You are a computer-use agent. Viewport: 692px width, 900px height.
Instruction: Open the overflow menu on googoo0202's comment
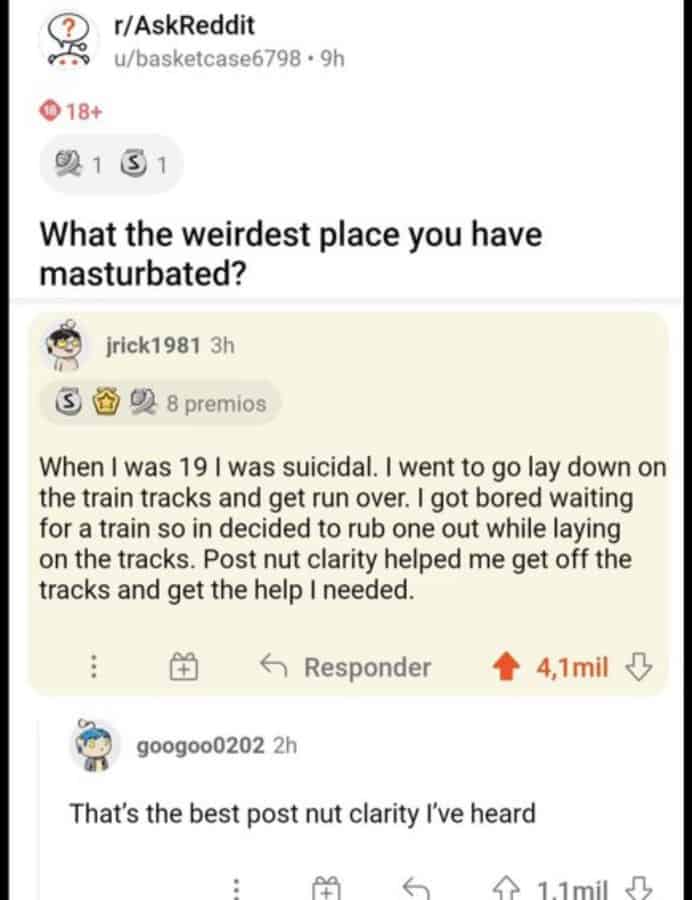[x=236, y=886]
